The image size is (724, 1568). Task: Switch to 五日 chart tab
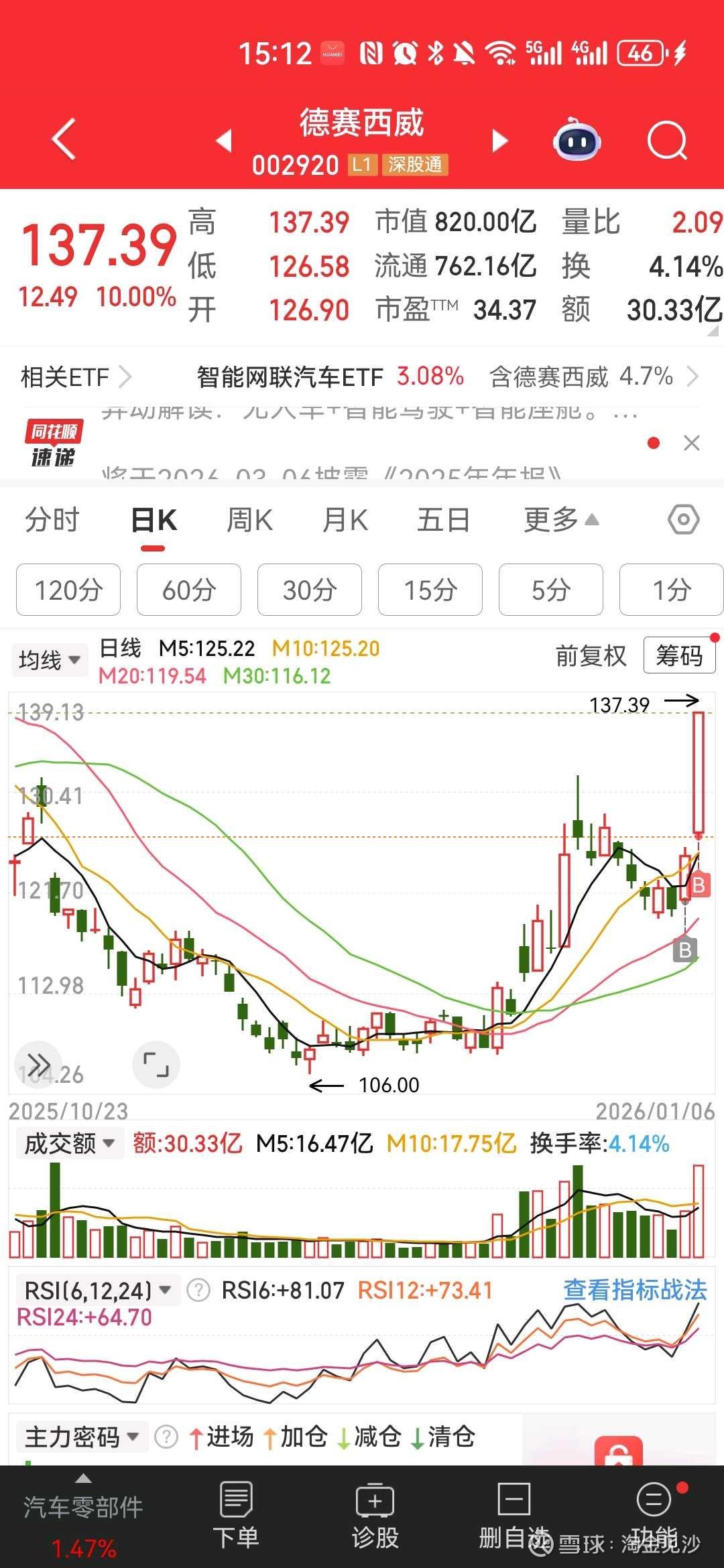pos(443,520)
